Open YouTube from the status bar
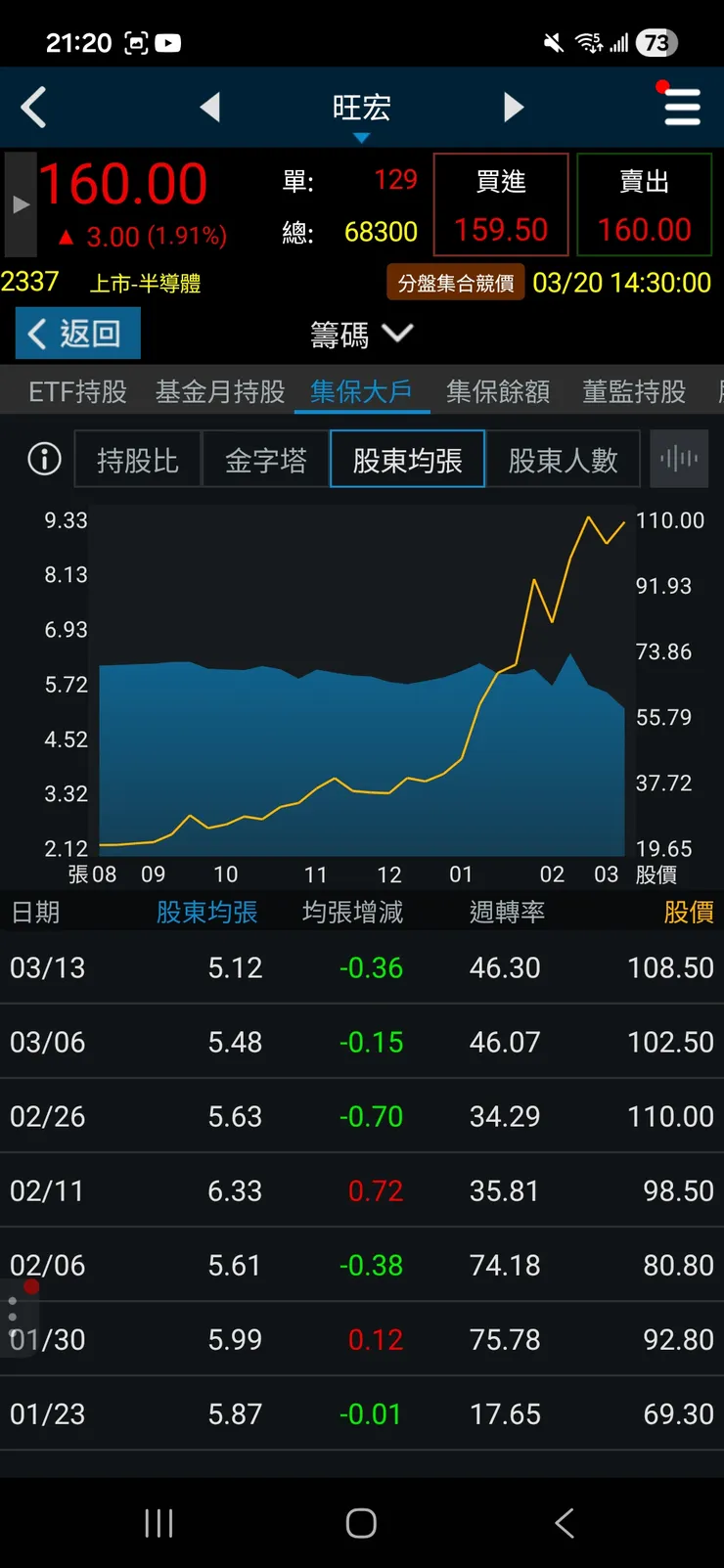This screenshot has height=1568, width=724. (168, 42)
